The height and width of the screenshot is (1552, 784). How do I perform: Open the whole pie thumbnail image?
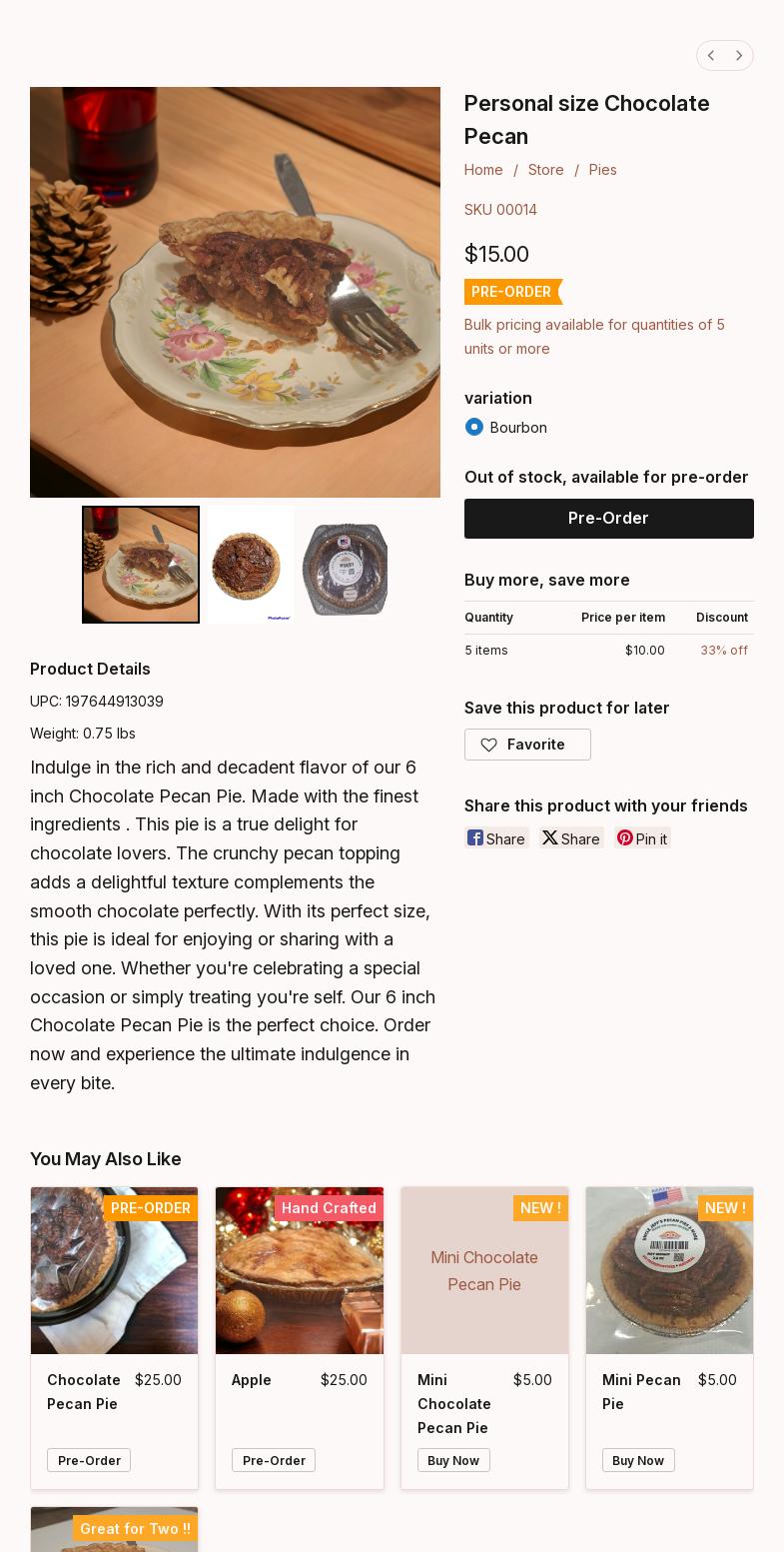[249, 565]
